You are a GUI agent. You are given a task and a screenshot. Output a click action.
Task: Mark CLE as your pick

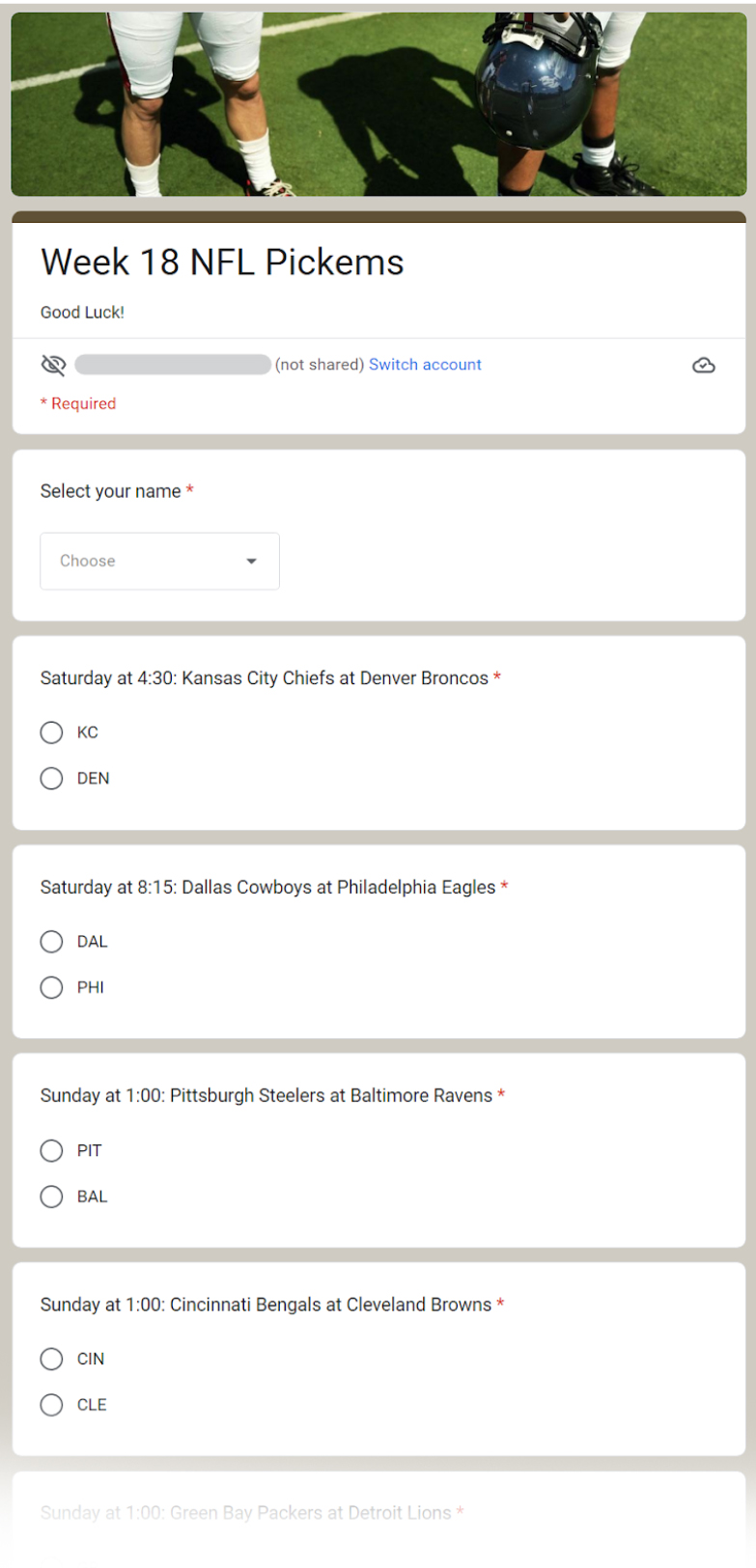tap(52, 1405)
